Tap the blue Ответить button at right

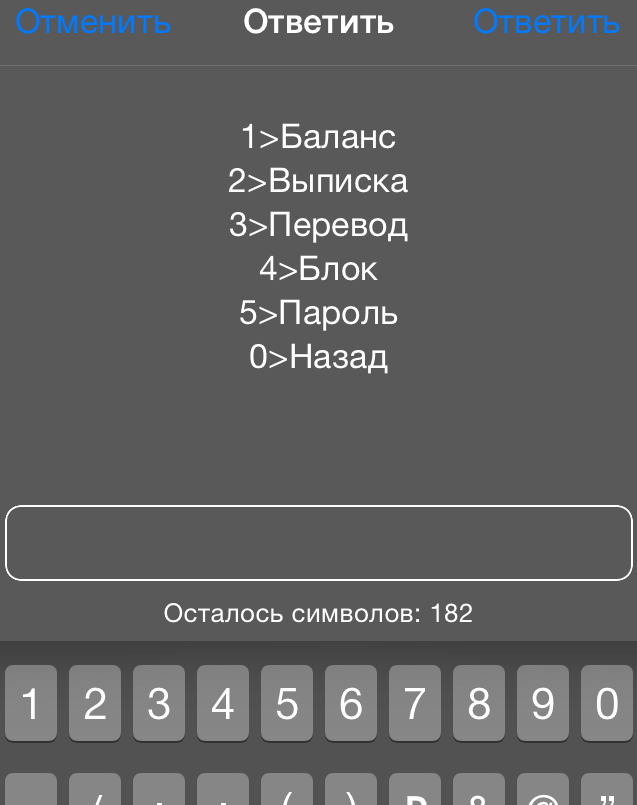pyautogui.click(x=546, y=22)
